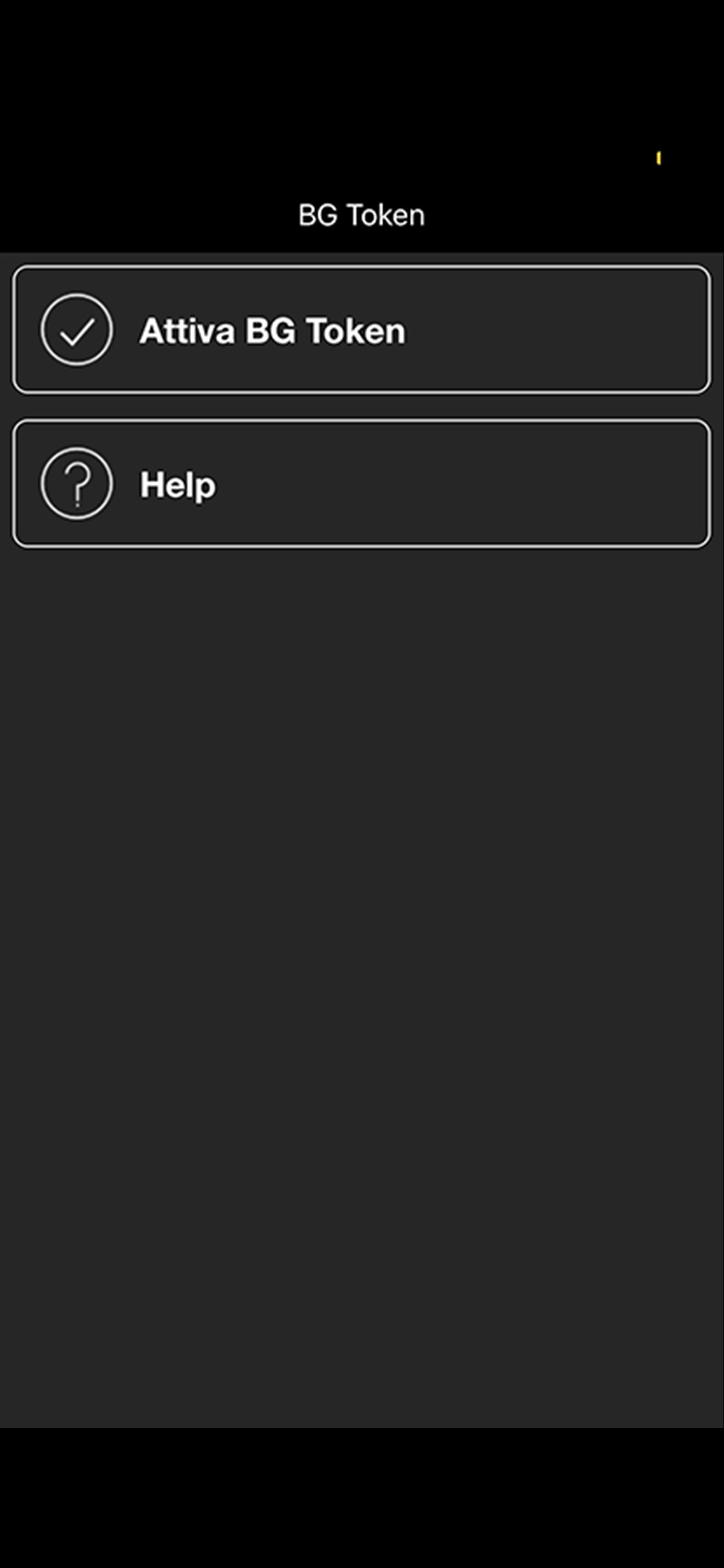Open Help via its circular question mark glyph
Image resolution: width=724 pixels, height=1568 pixels.
(x=78, y=484)
